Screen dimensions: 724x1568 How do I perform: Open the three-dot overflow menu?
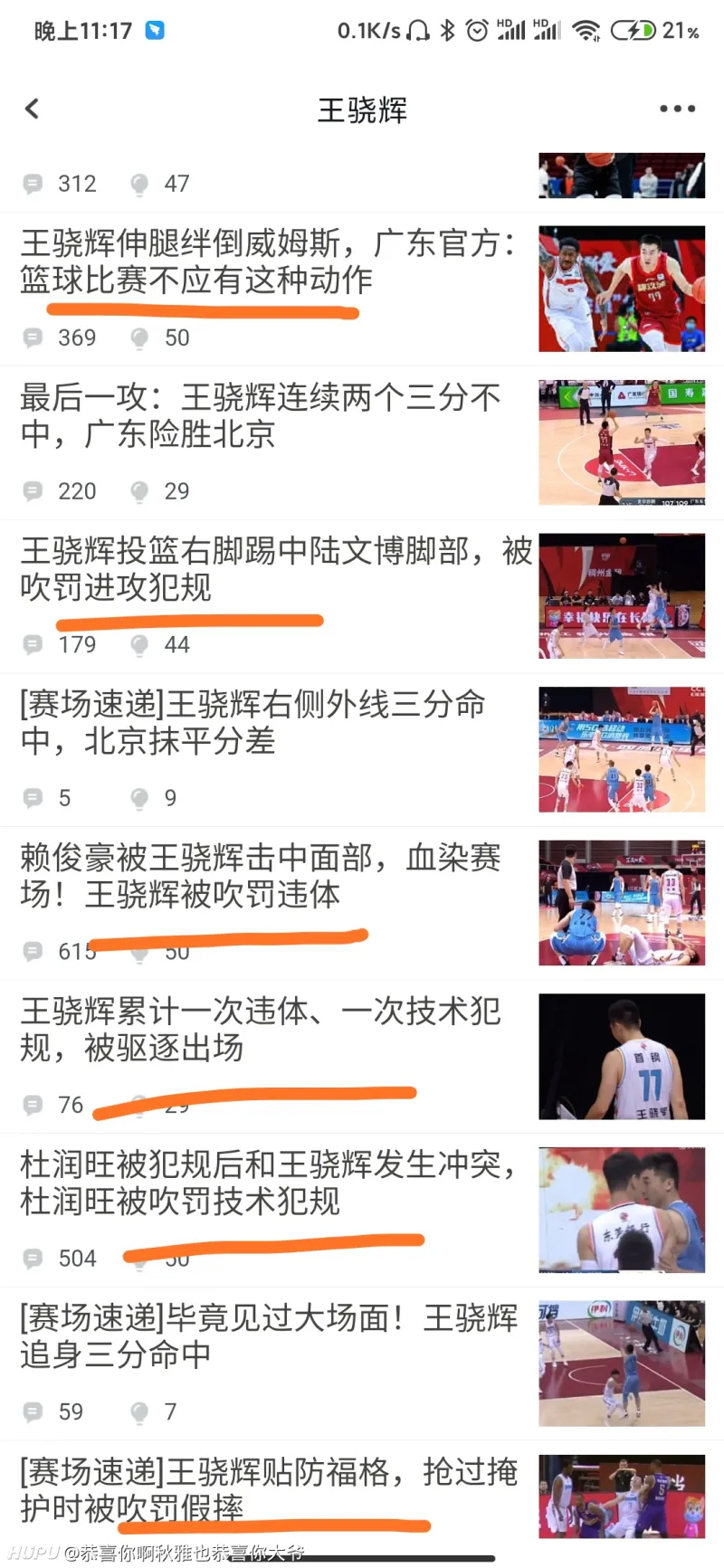point(677,109)
